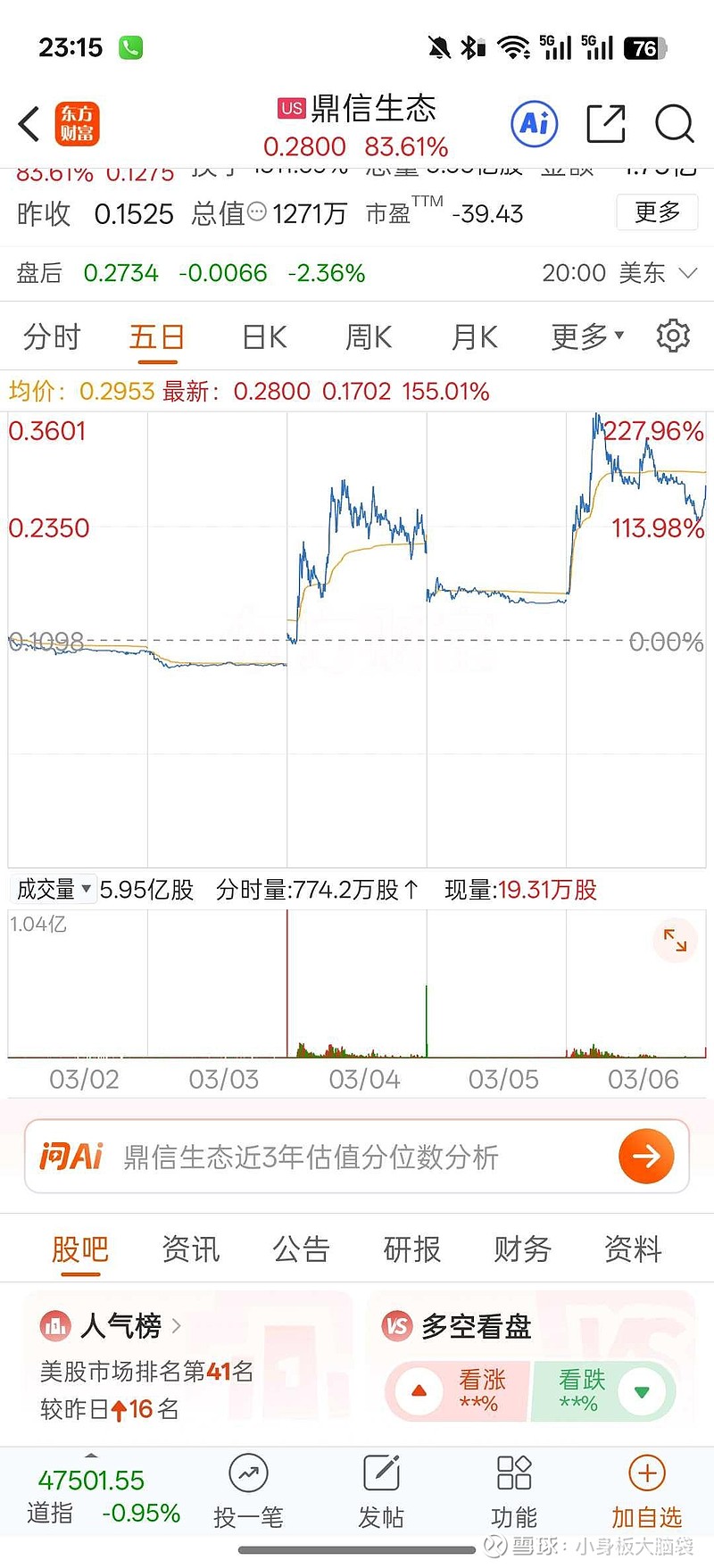714x1568 pixels.
Task: Switch to the 公告 tab
Action: click(x=301, y=1249)
